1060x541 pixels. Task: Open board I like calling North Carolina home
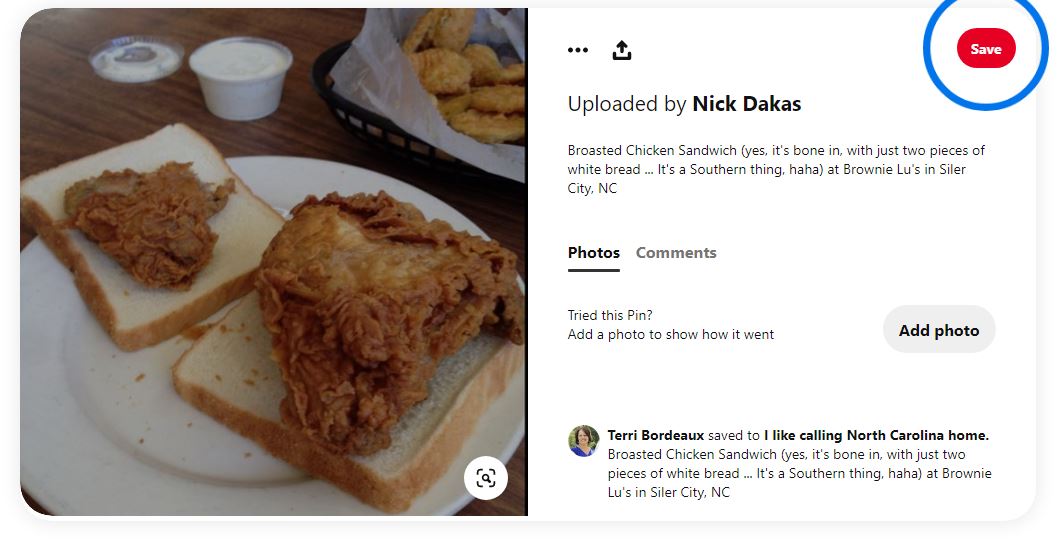(x=876, y=435)
